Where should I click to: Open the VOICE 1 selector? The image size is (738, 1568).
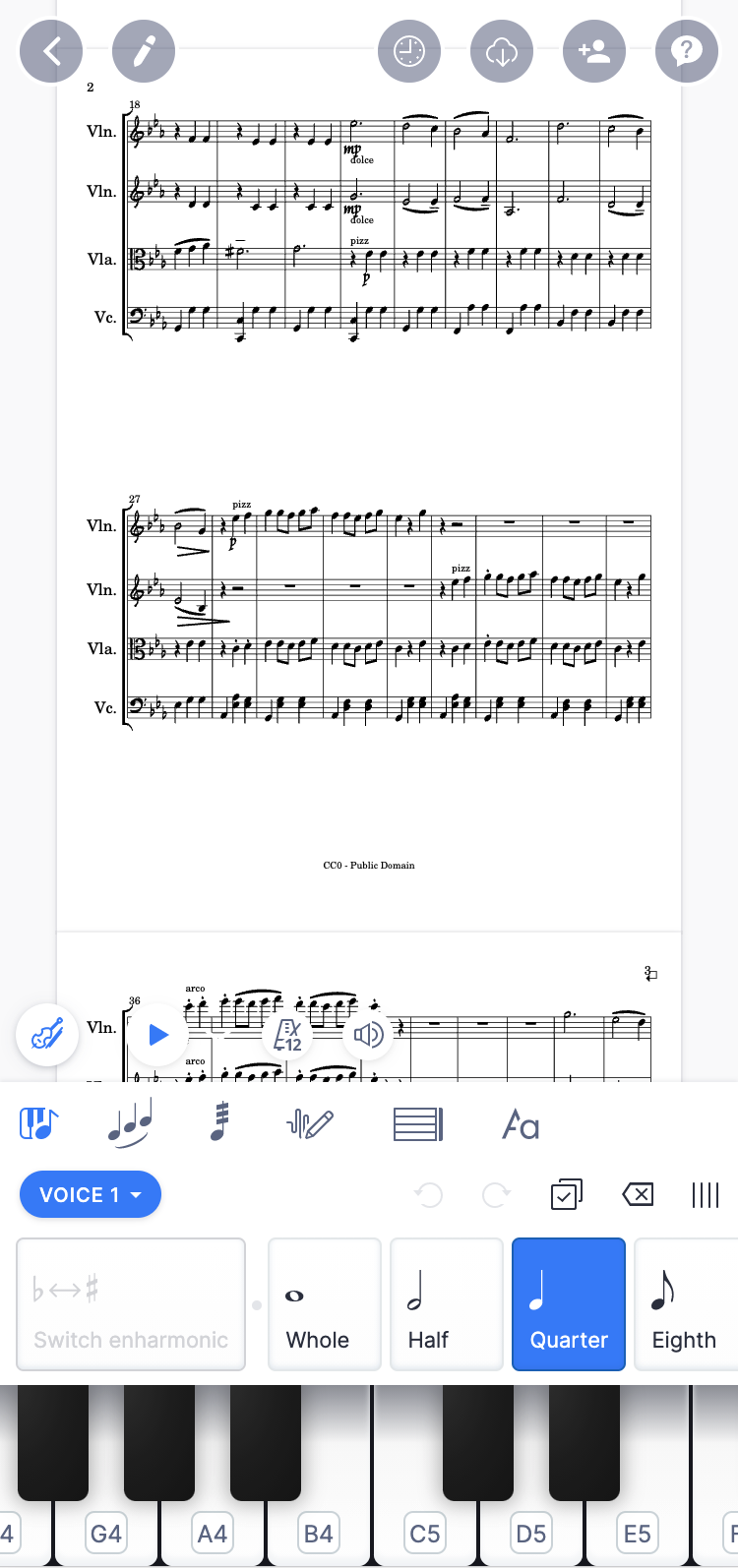(91, 1194)
